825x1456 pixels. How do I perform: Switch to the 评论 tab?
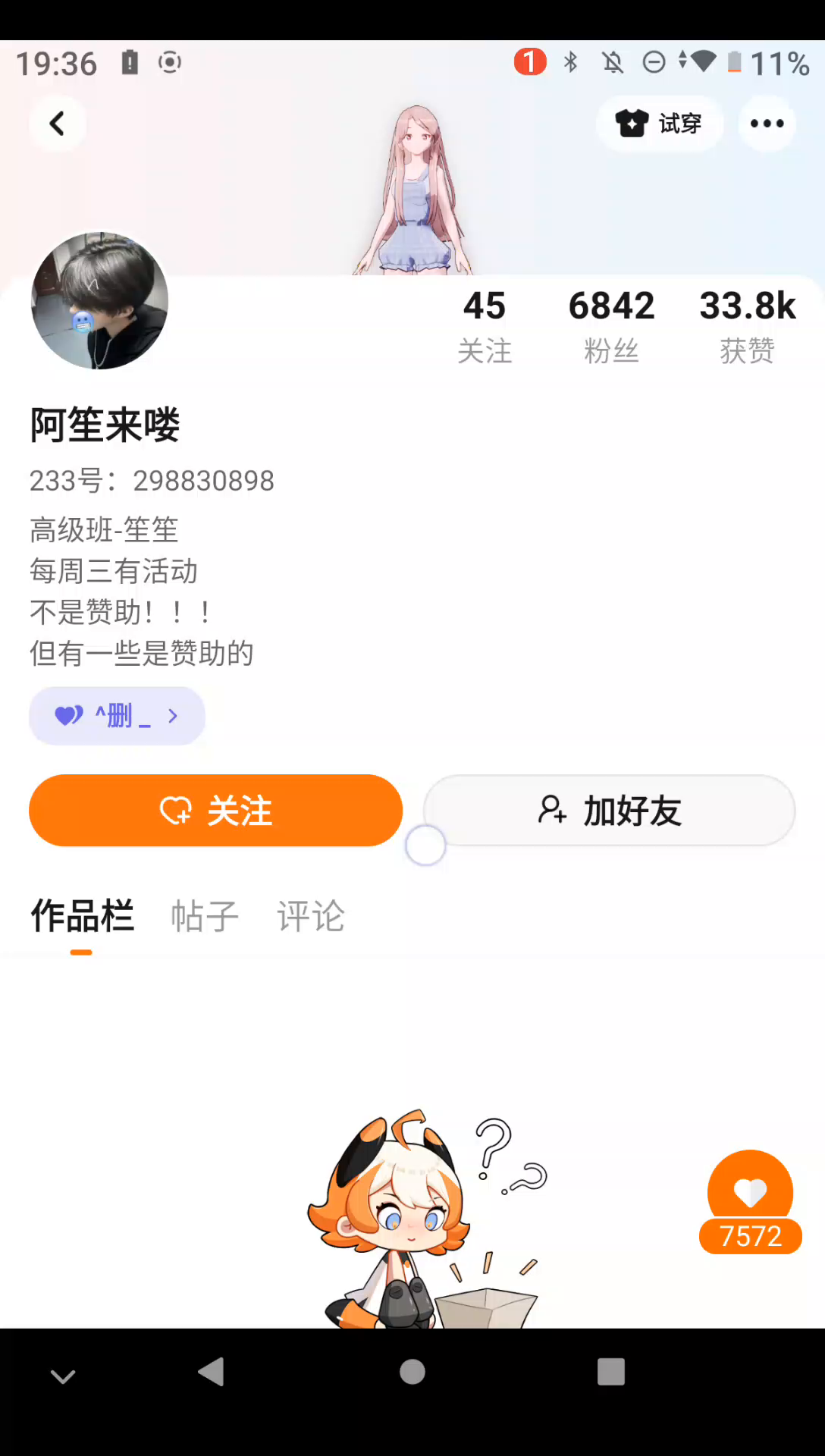pos(310,916)
